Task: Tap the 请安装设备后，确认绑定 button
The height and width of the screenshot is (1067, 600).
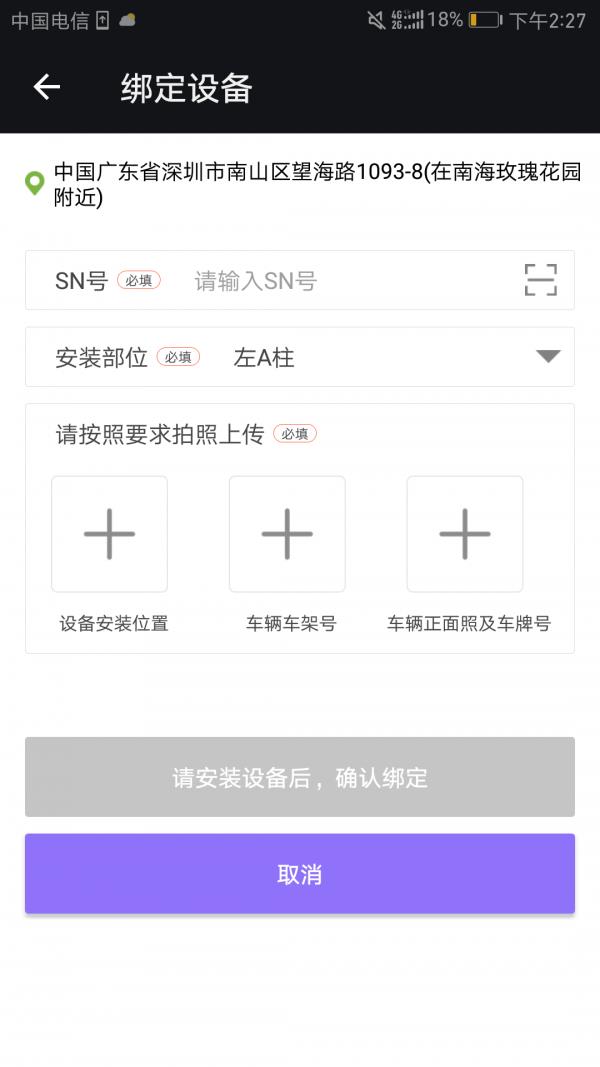Action: point(300,777)
